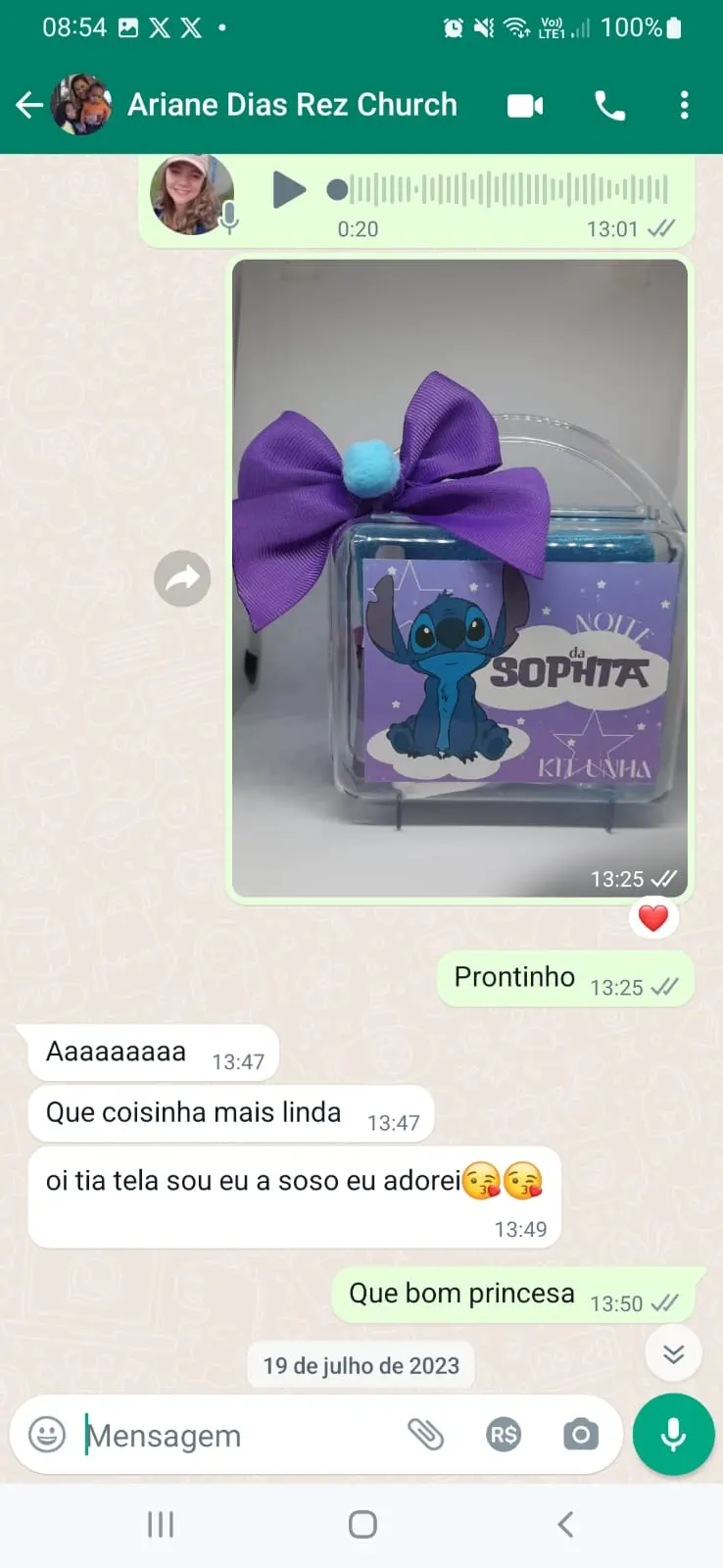The image size is (723, 1568).
Task: Attach a file with the paperclip
Action: (425, 1435)
